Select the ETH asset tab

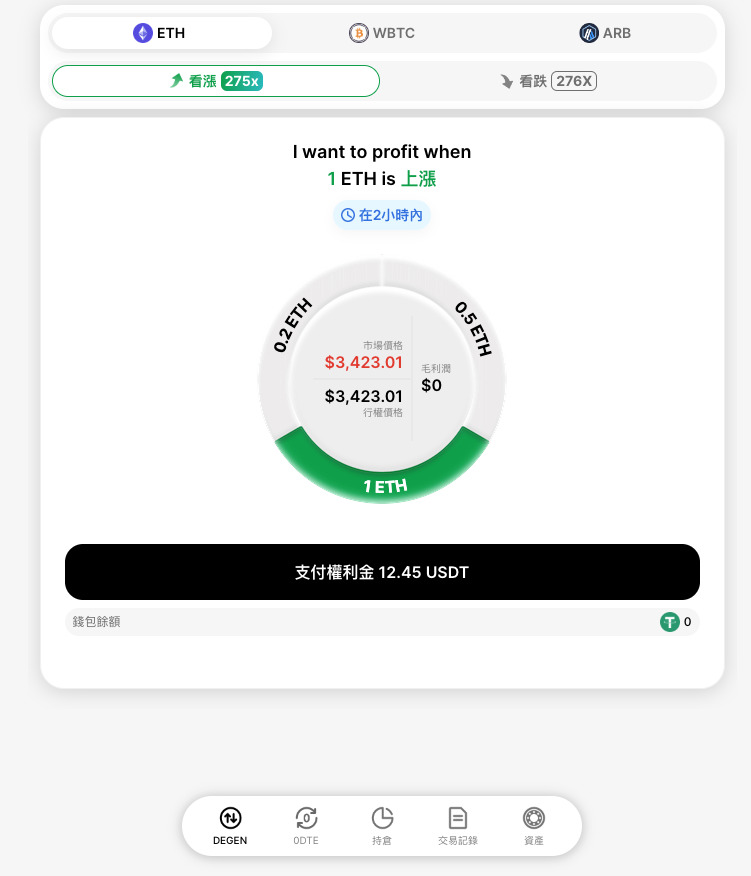click(x=161, y=33)
